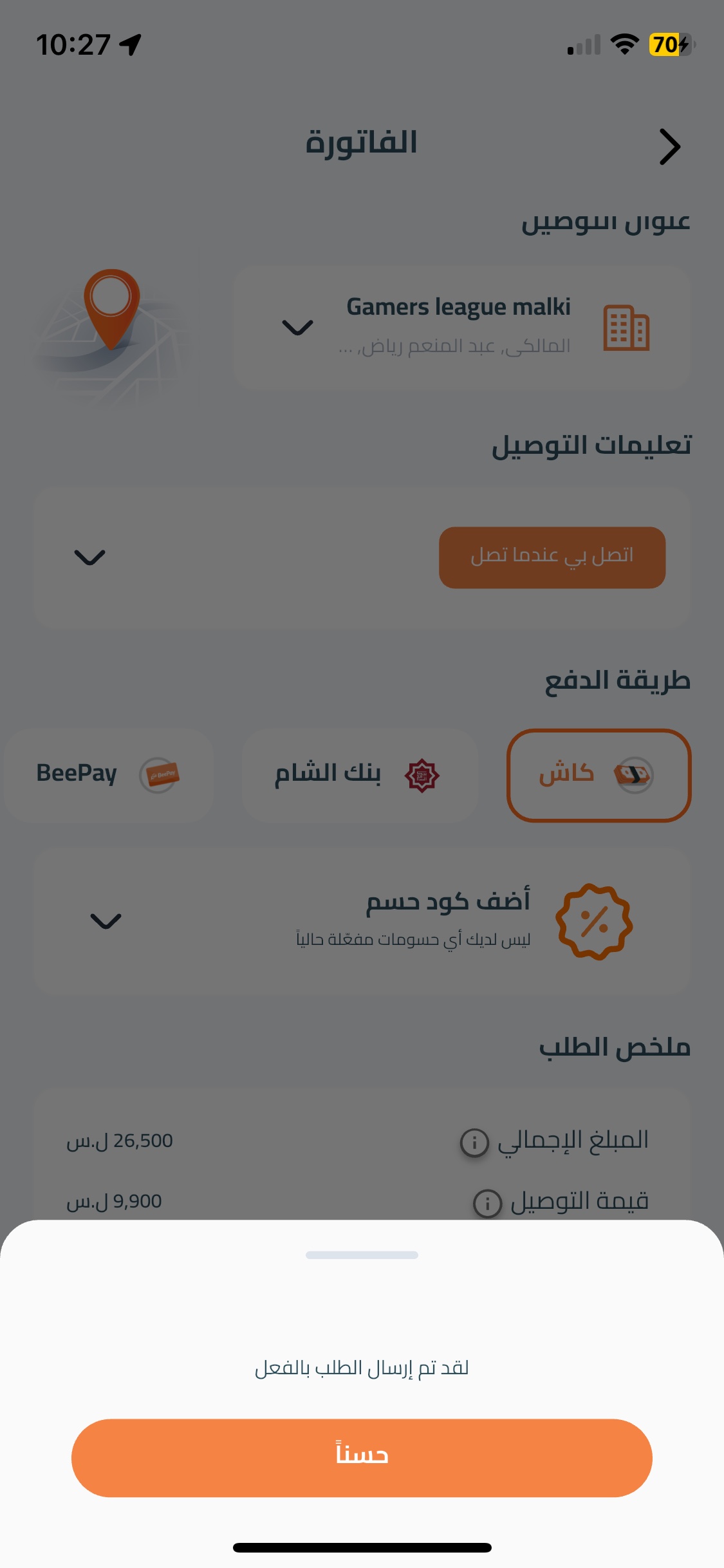Select the اتصل بي عندما تصل instruction chip
This screenshot has height=1568, width=724.
pos(552,557)
